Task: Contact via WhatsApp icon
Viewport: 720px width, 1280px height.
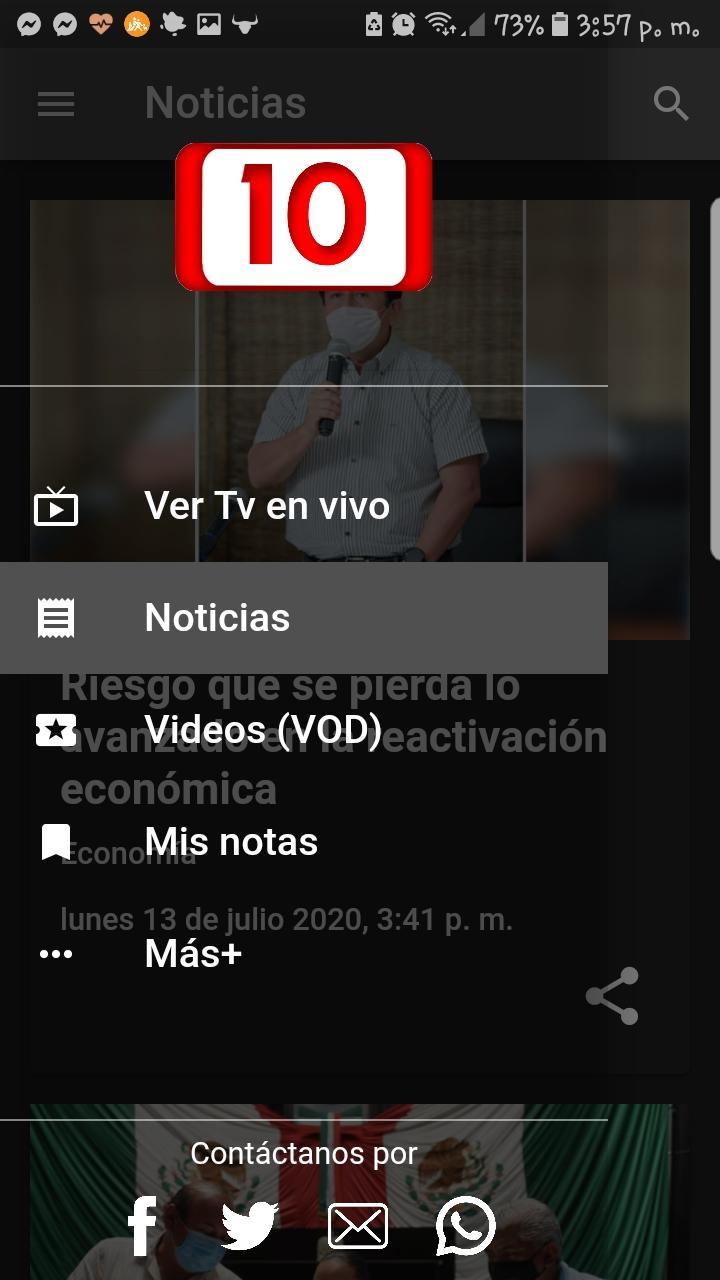Action: point(466,1226)
